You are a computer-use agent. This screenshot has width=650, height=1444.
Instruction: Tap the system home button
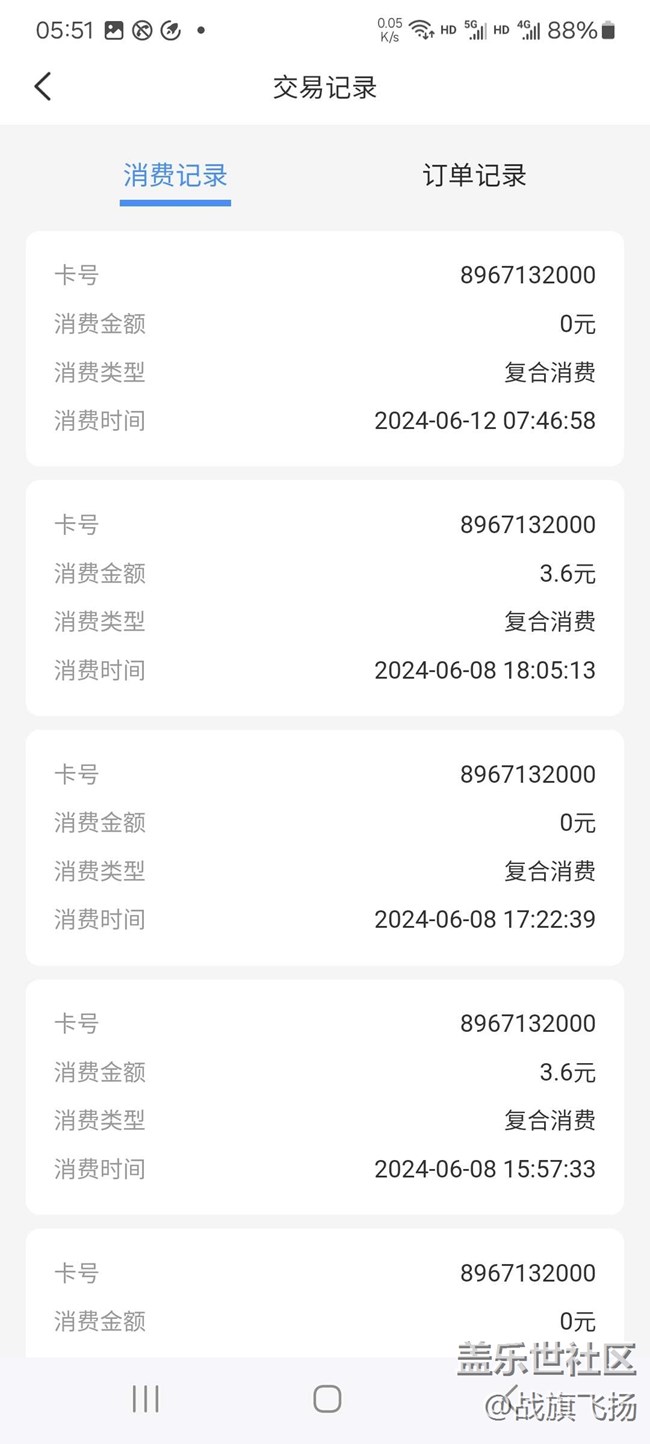click(x=327, y=1398)
